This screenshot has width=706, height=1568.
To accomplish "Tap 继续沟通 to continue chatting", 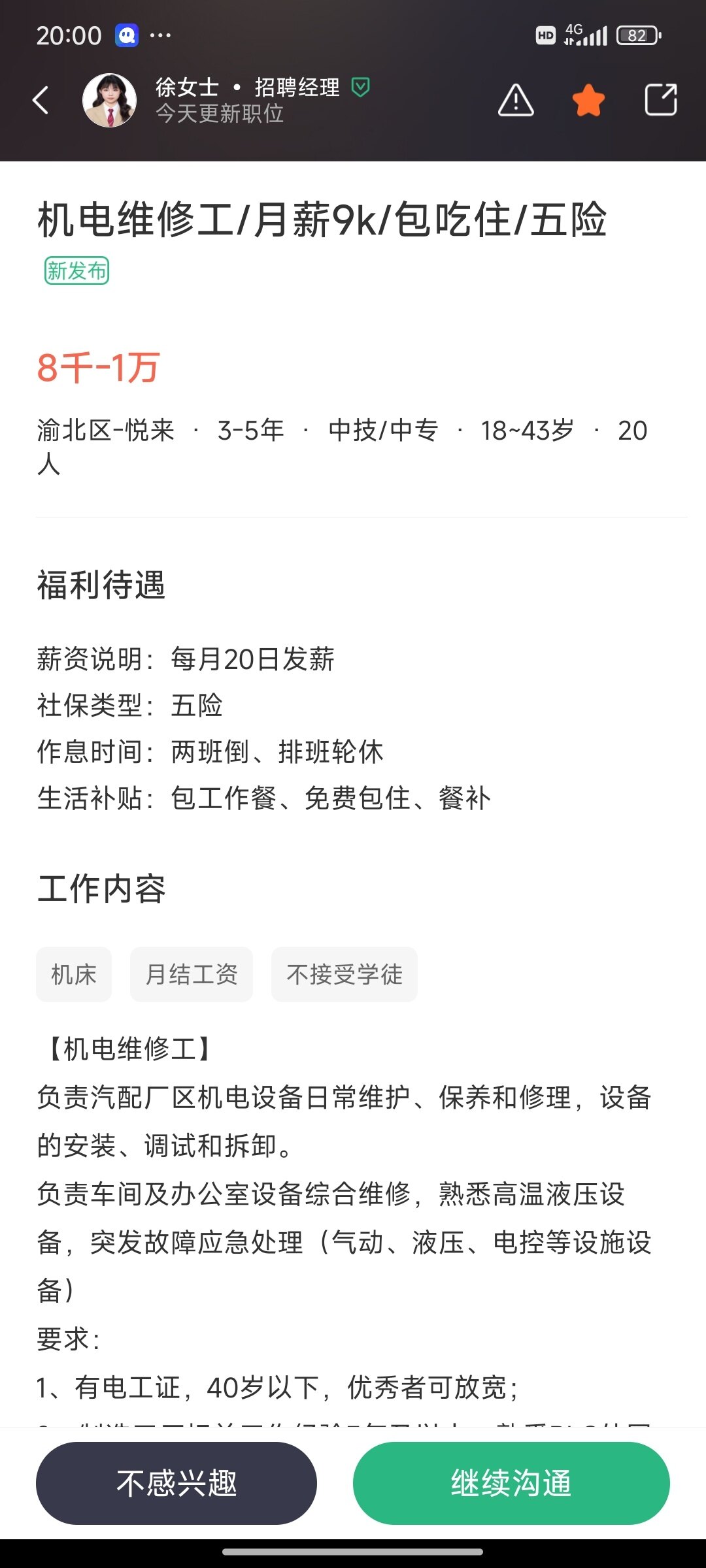I will 511,1483.
